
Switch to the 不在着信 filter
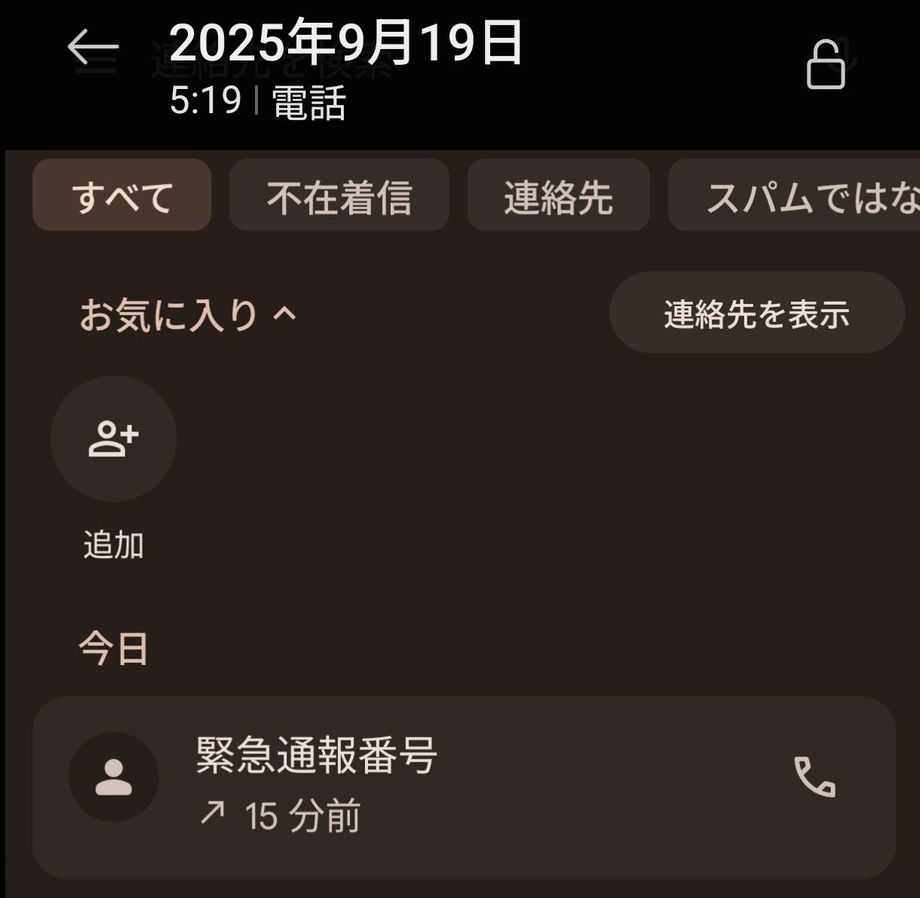[339, 197]
